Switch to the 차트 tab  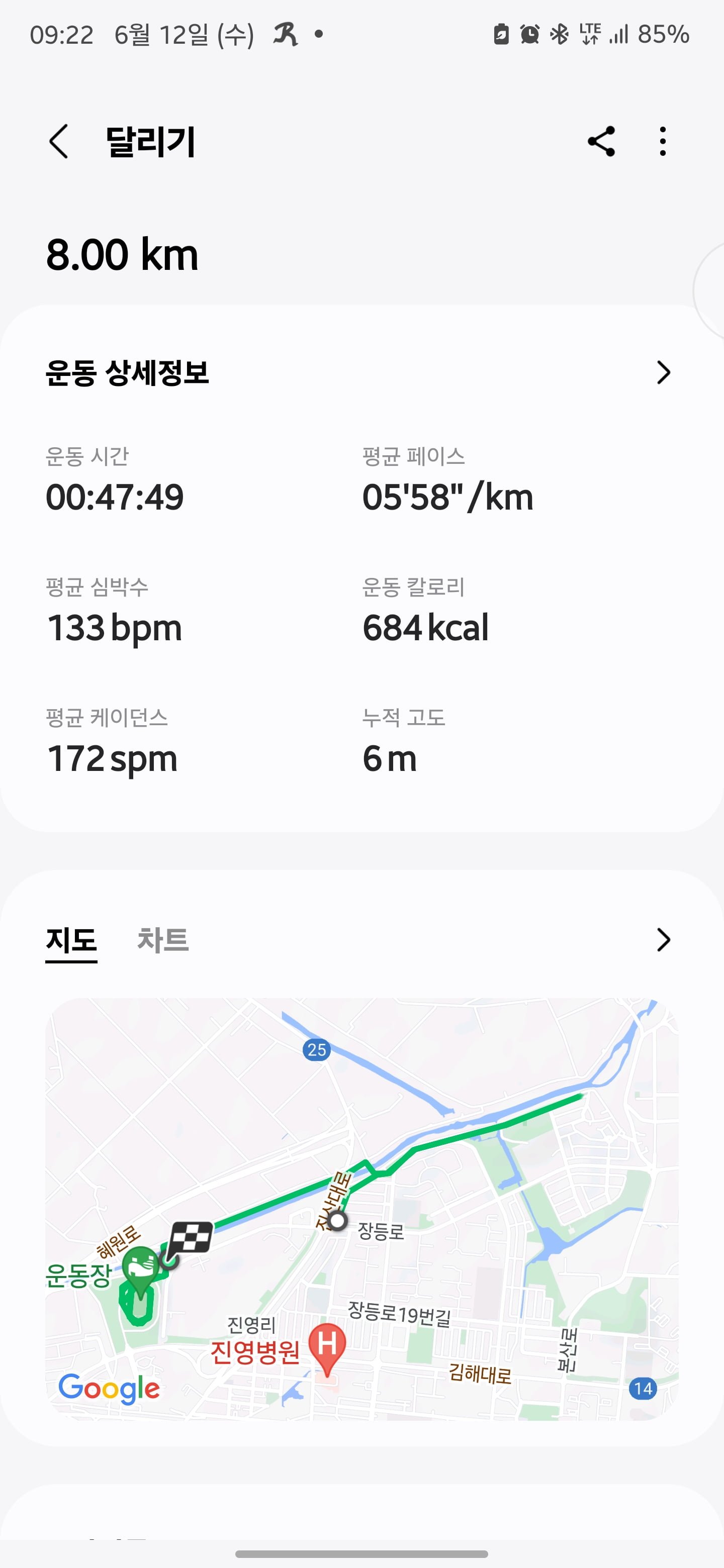(162, 939)
